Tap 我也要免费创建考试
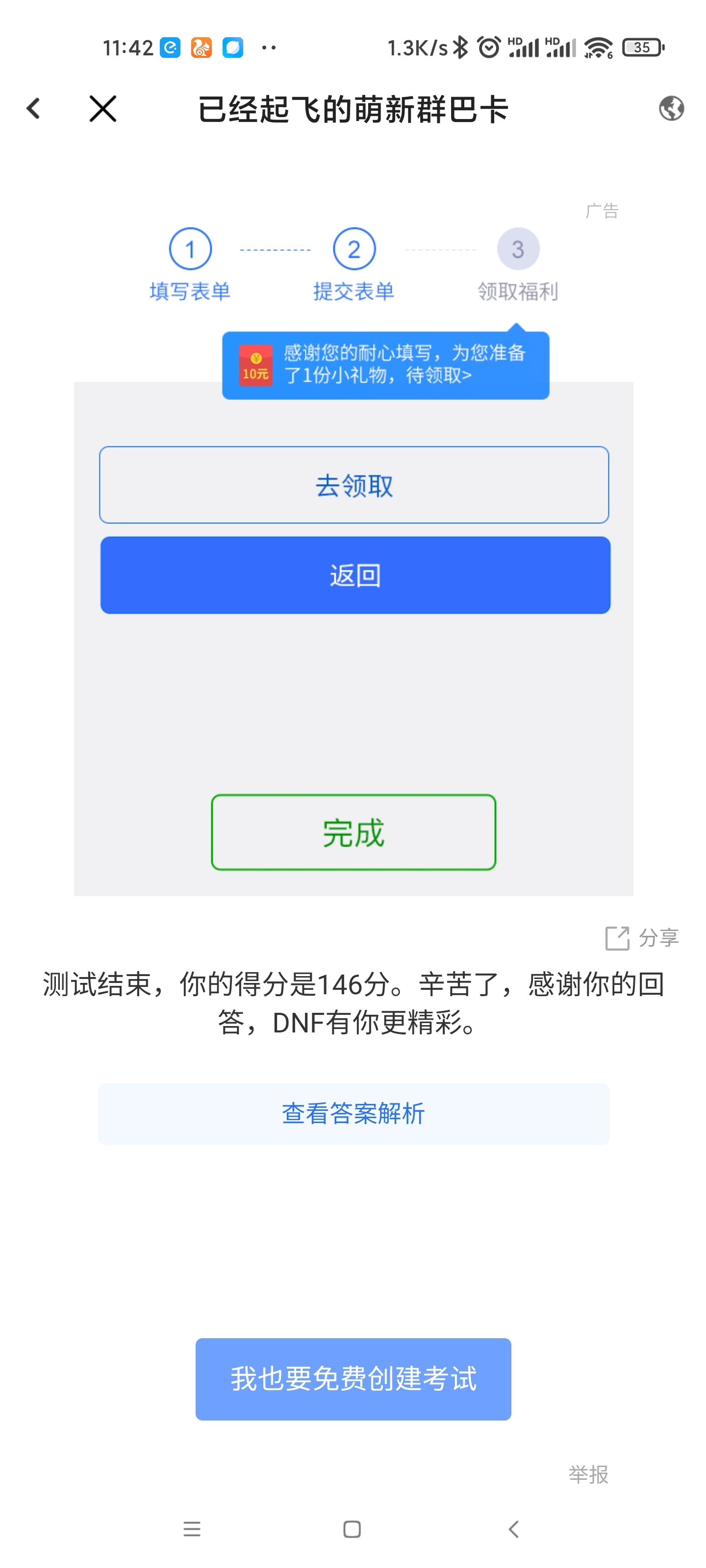This screenshot has width=706, height=1568. (x=353, y=1379)
